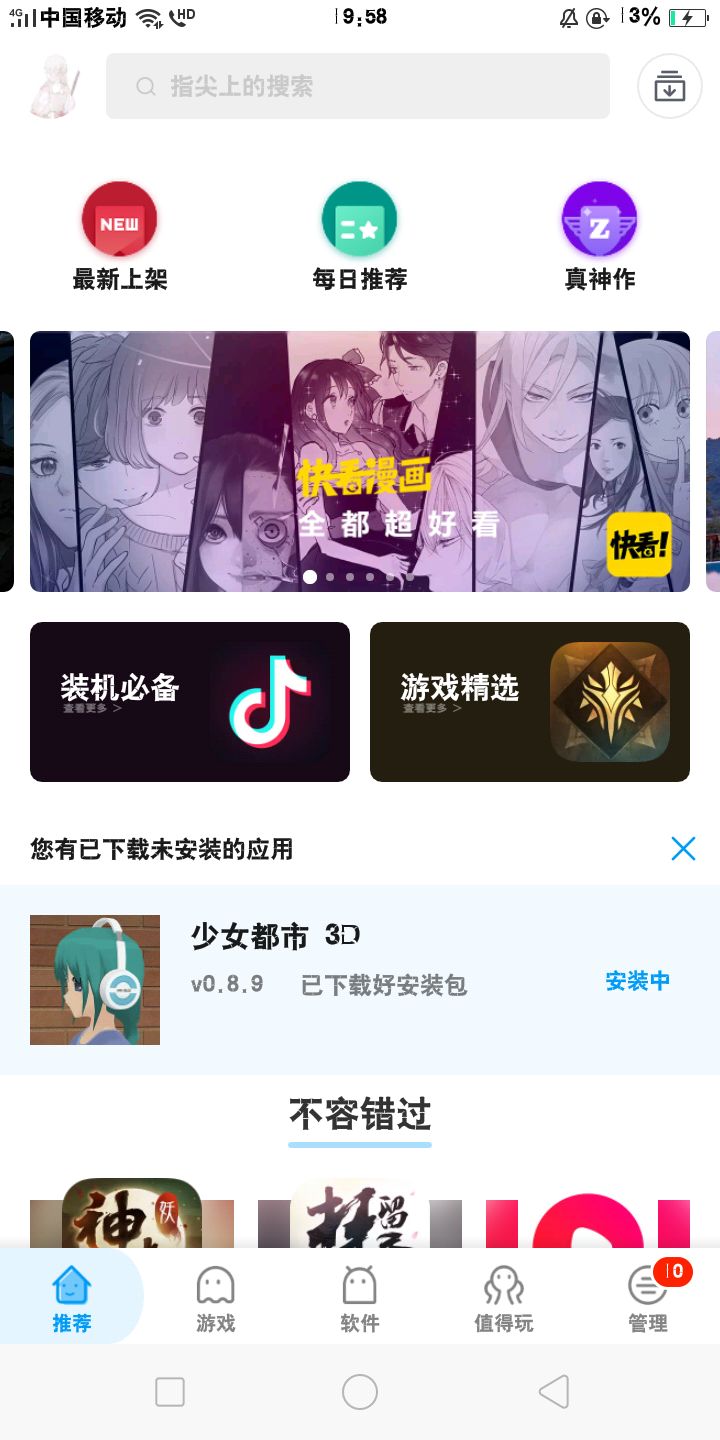Open 每日推荐 daily picks
This screenshot has height=1440, width=720.
[359, 236]
